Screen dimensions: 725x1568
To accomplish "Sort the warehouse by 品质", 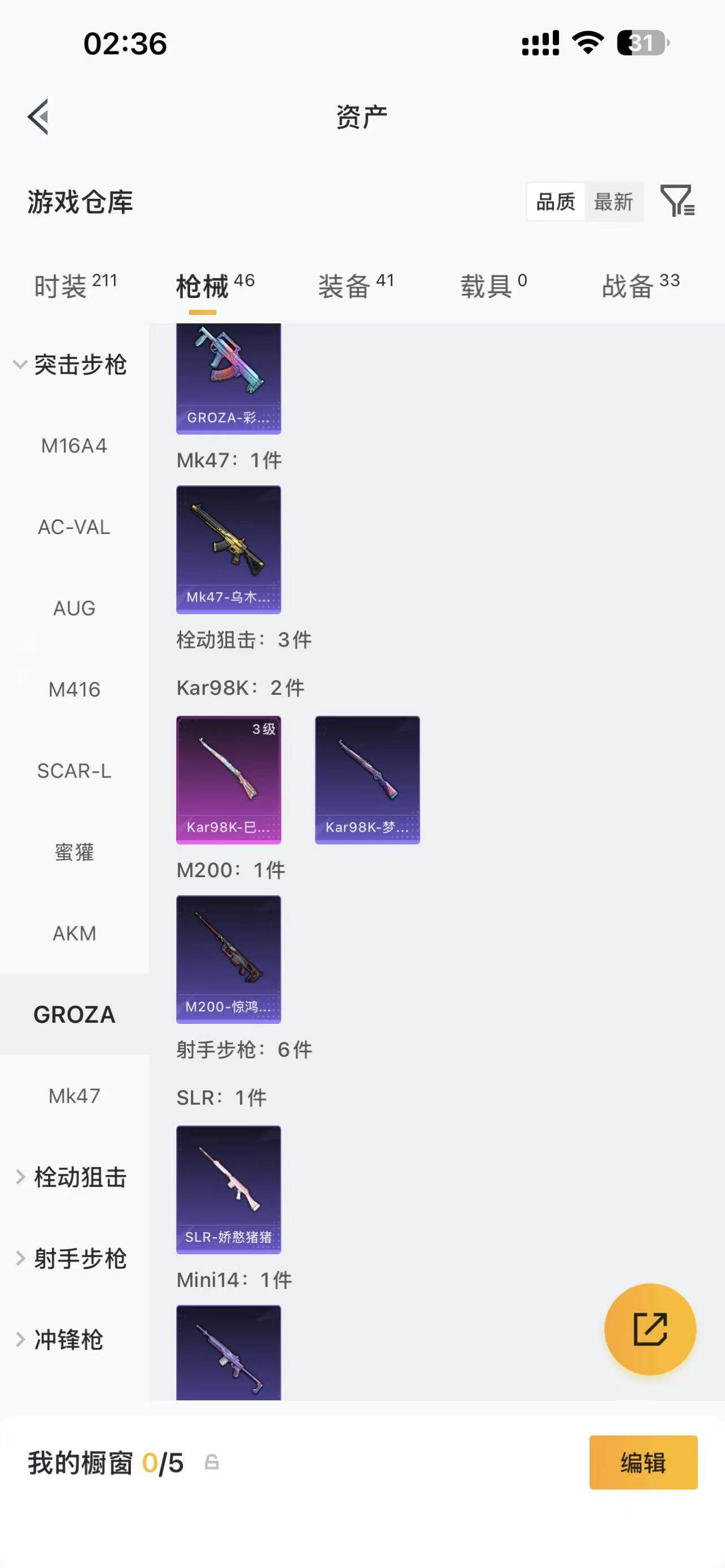I will coord(555,202).
